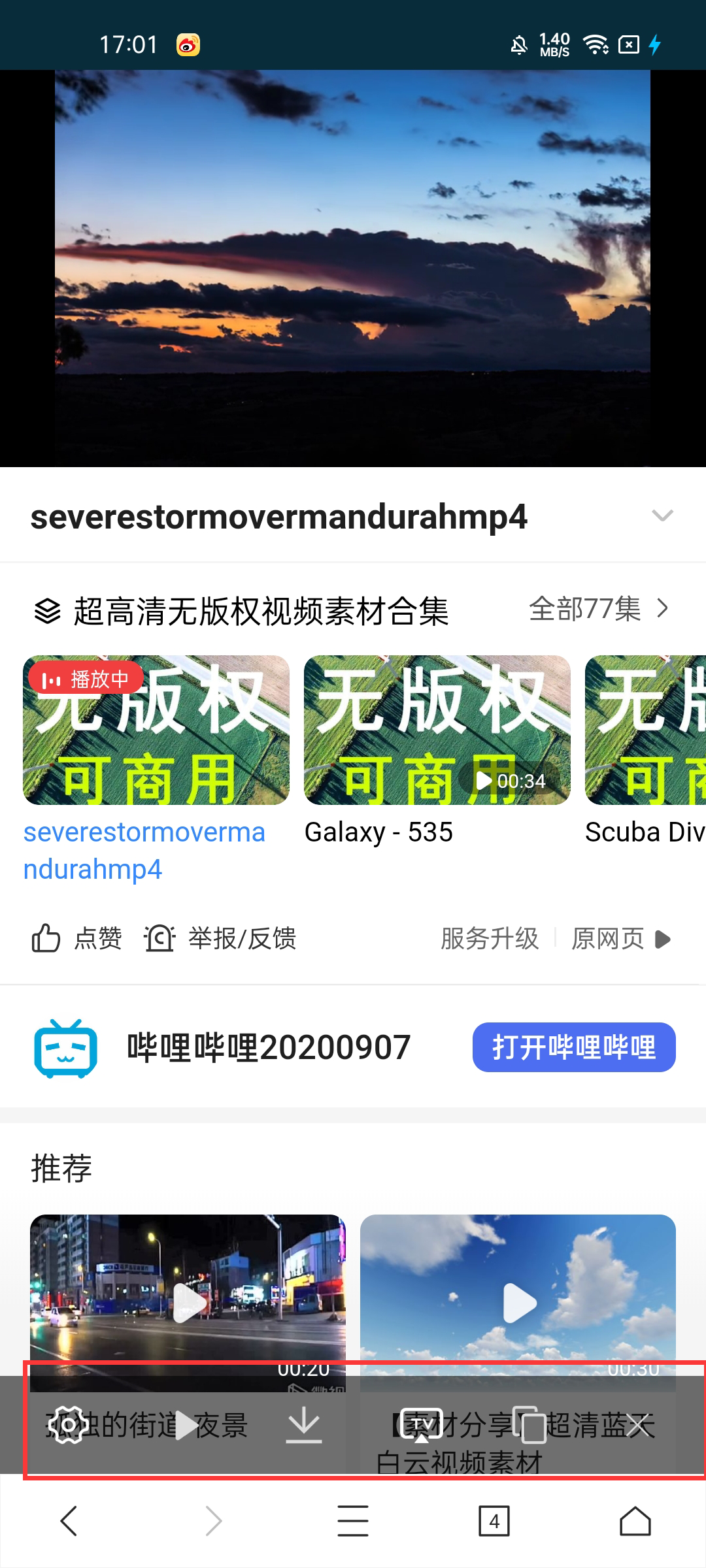Open floating toolbar settings gear

(x=68, y=1425)
